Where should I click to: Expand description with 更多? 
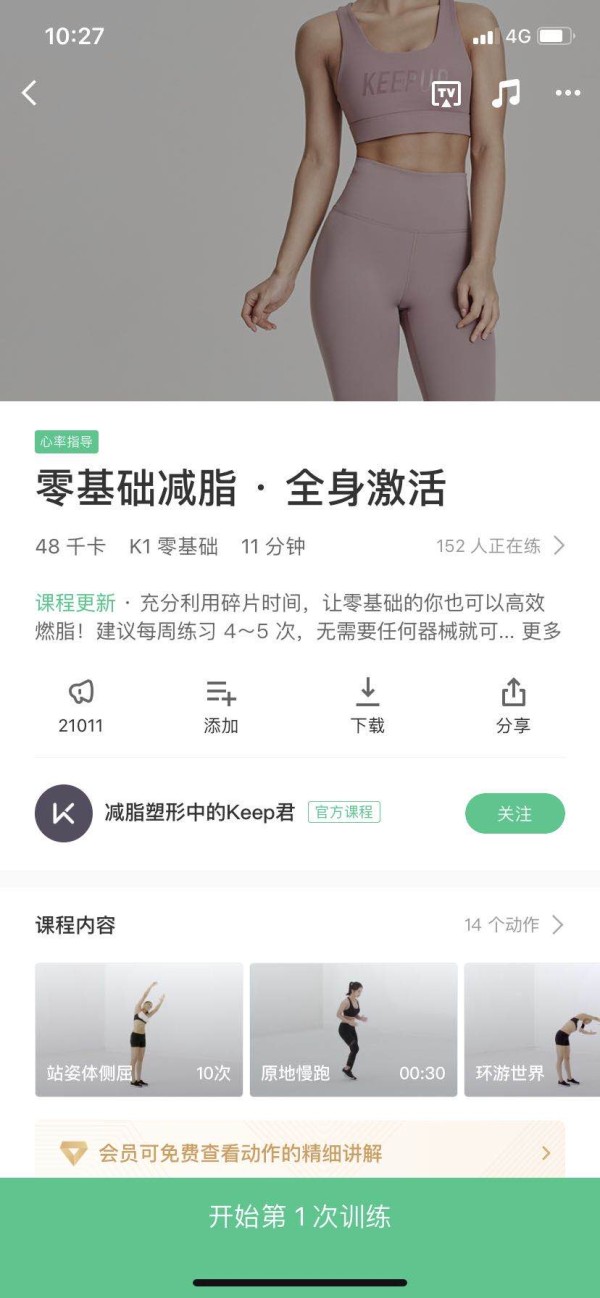click(542, 631)
